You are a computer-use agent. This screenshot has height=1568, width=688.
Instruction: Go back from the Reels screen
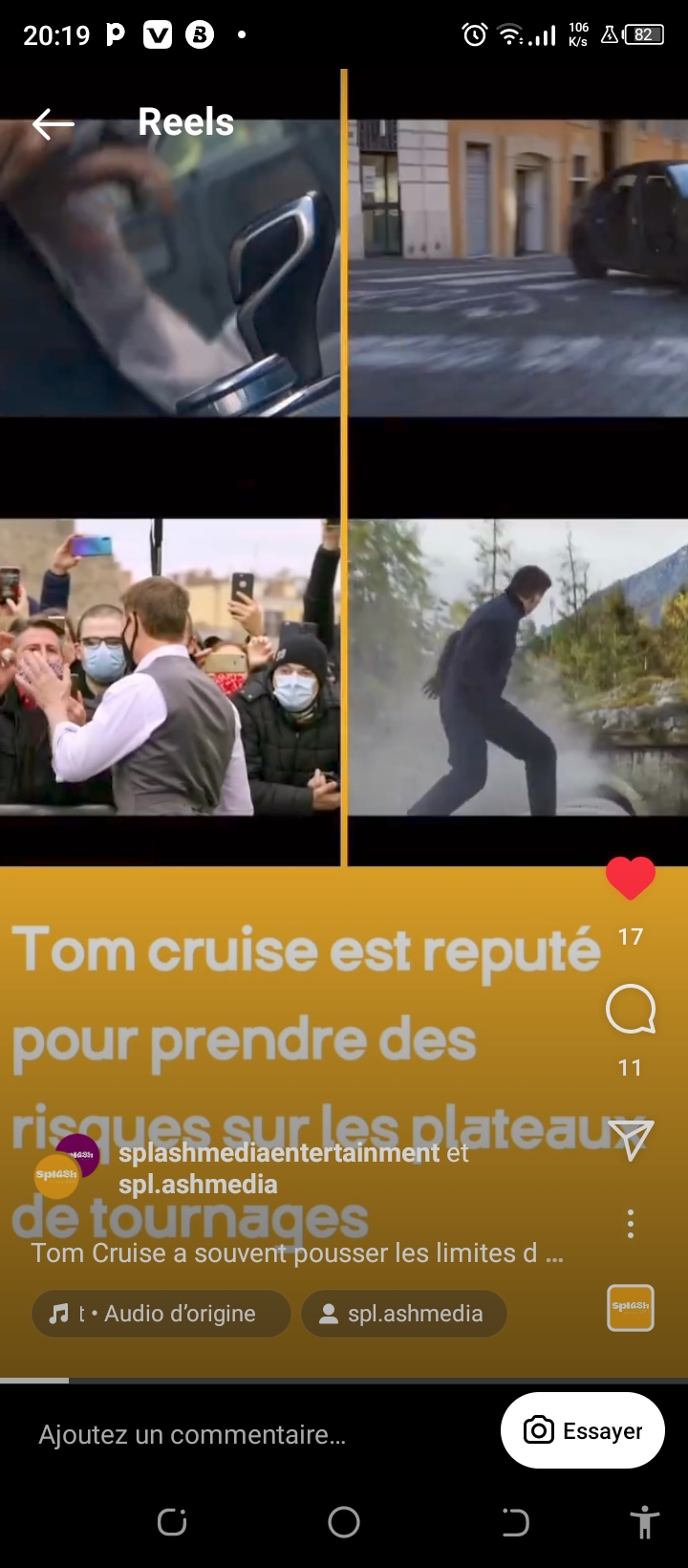tap(53, 123)
